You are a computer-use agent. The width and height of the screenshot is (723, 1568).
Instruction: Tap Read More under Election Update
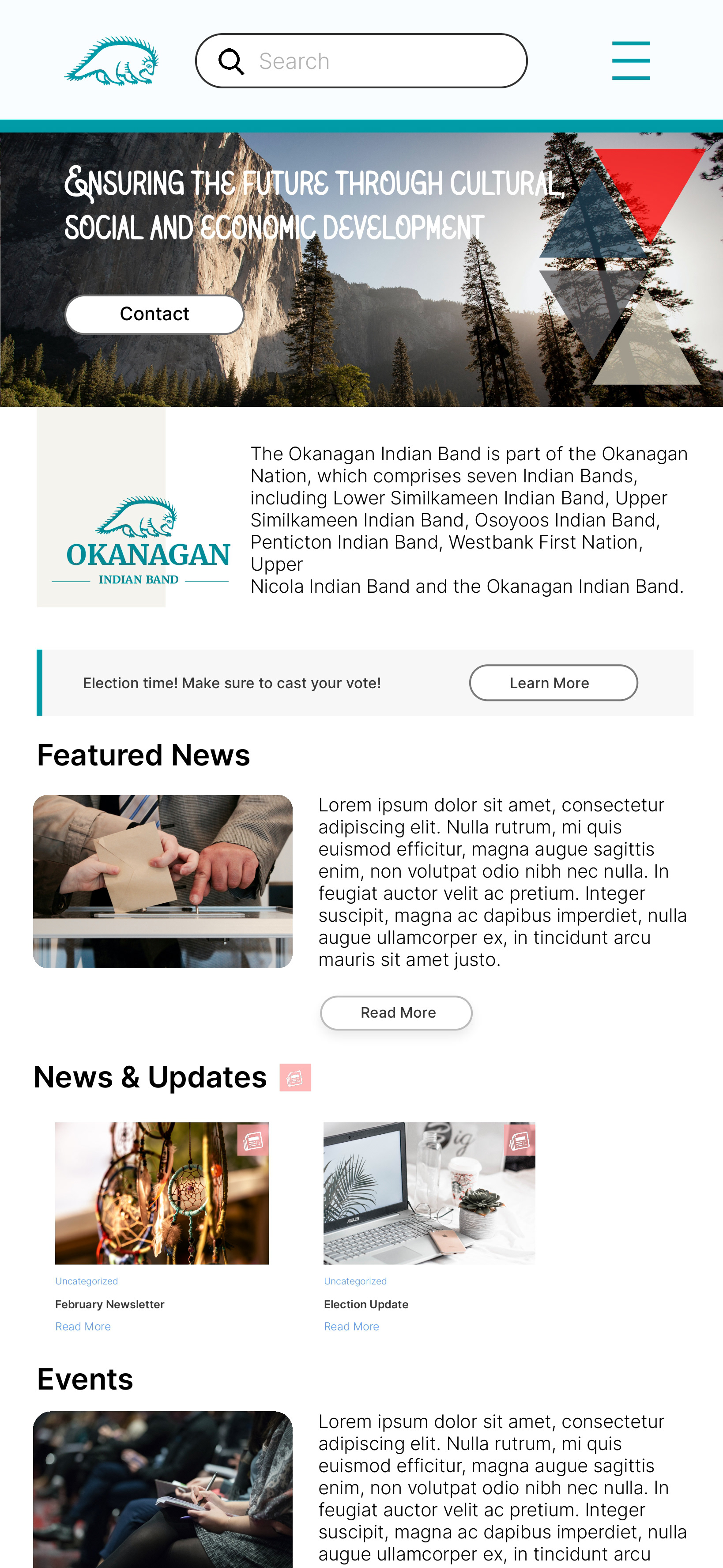pos(351,1326)
